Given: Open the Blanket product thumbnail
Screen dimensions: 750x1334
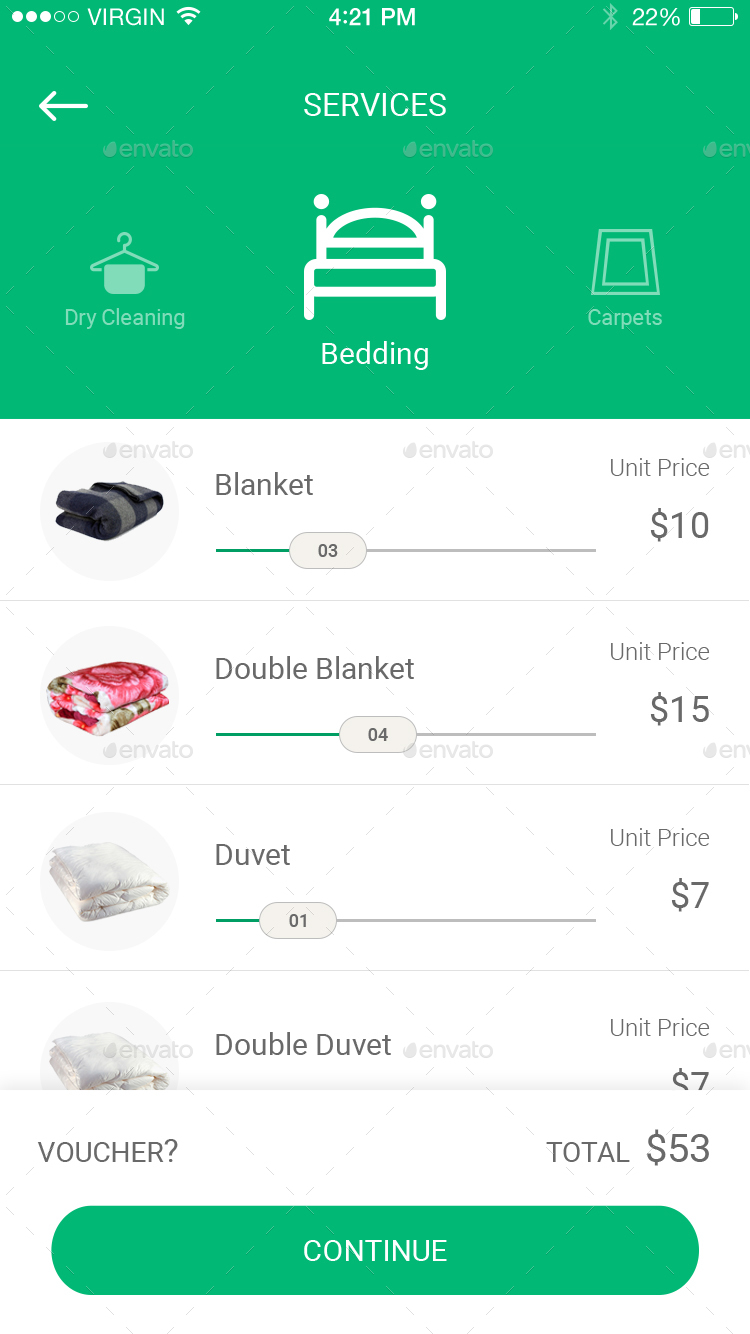Looking at the screenshot, I should [110, 511].
